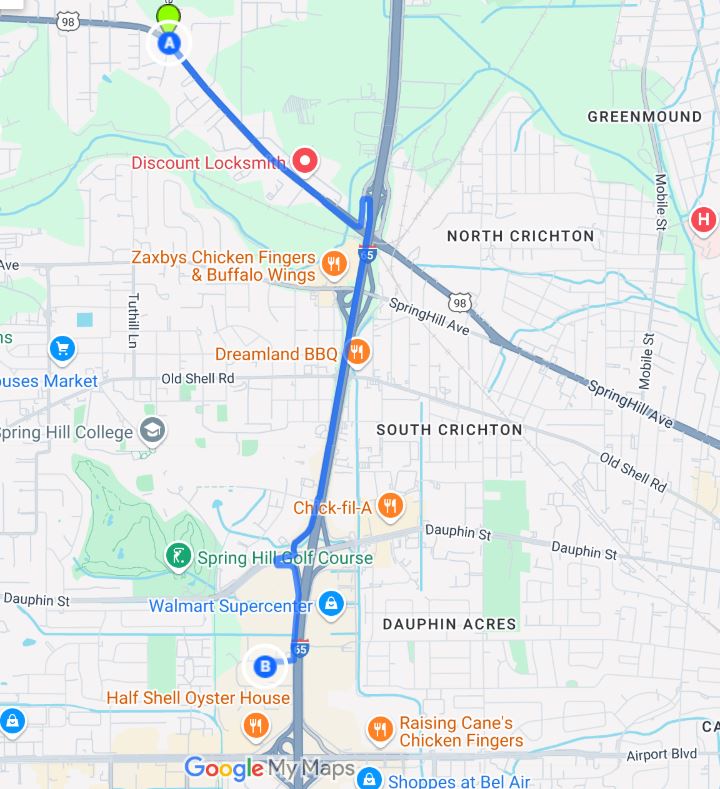Tap the Market shopping cart pin
This screenshot has width=720, height=789.
(62, 349)
